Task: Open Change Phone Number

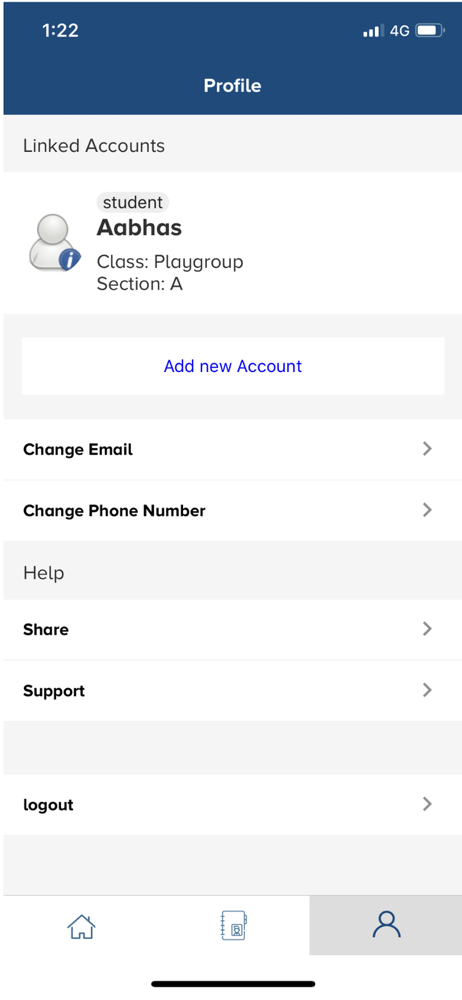Action: point(233,511)
